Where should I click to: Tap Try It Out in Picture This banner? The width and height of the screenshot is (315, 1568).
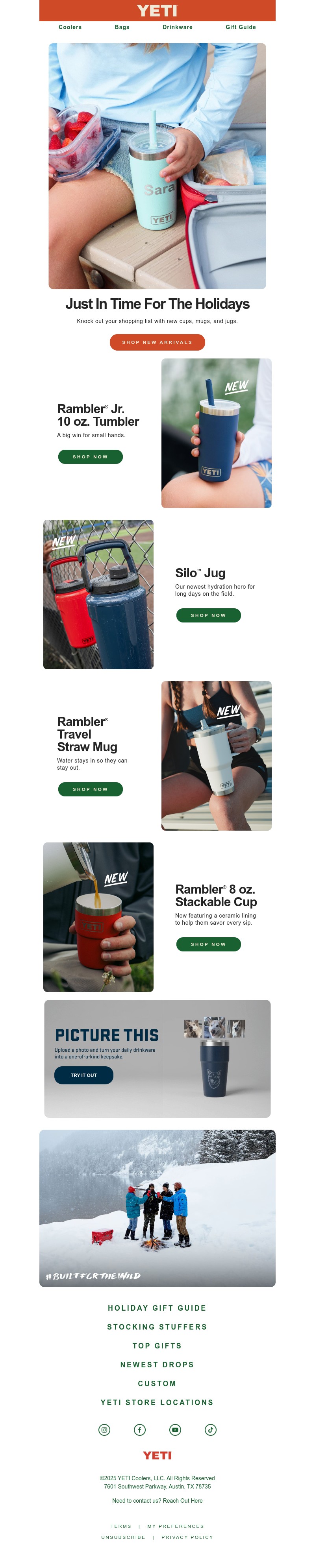click(x=83, y=1075)
